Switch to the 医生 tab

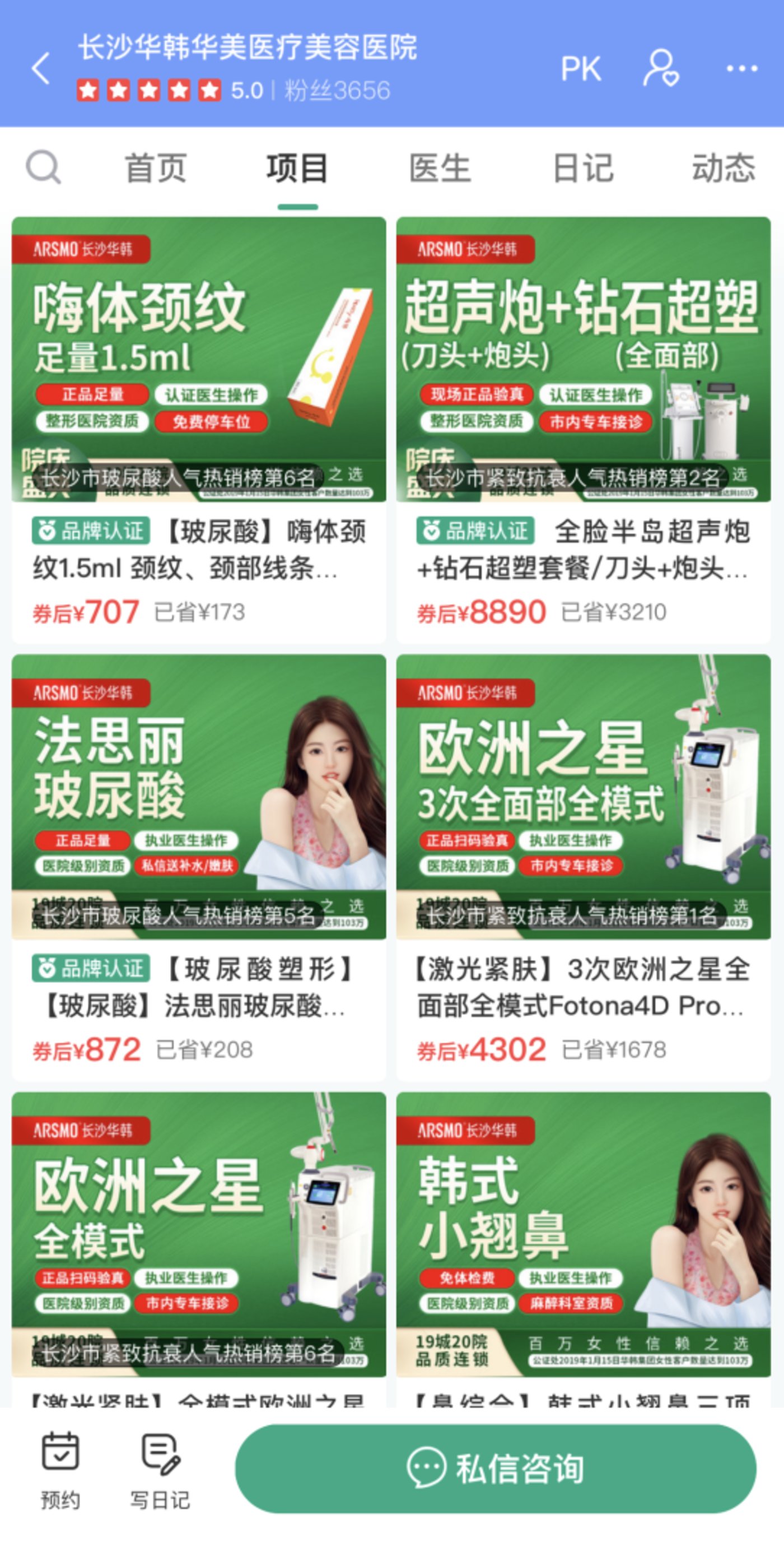point(440,168)
